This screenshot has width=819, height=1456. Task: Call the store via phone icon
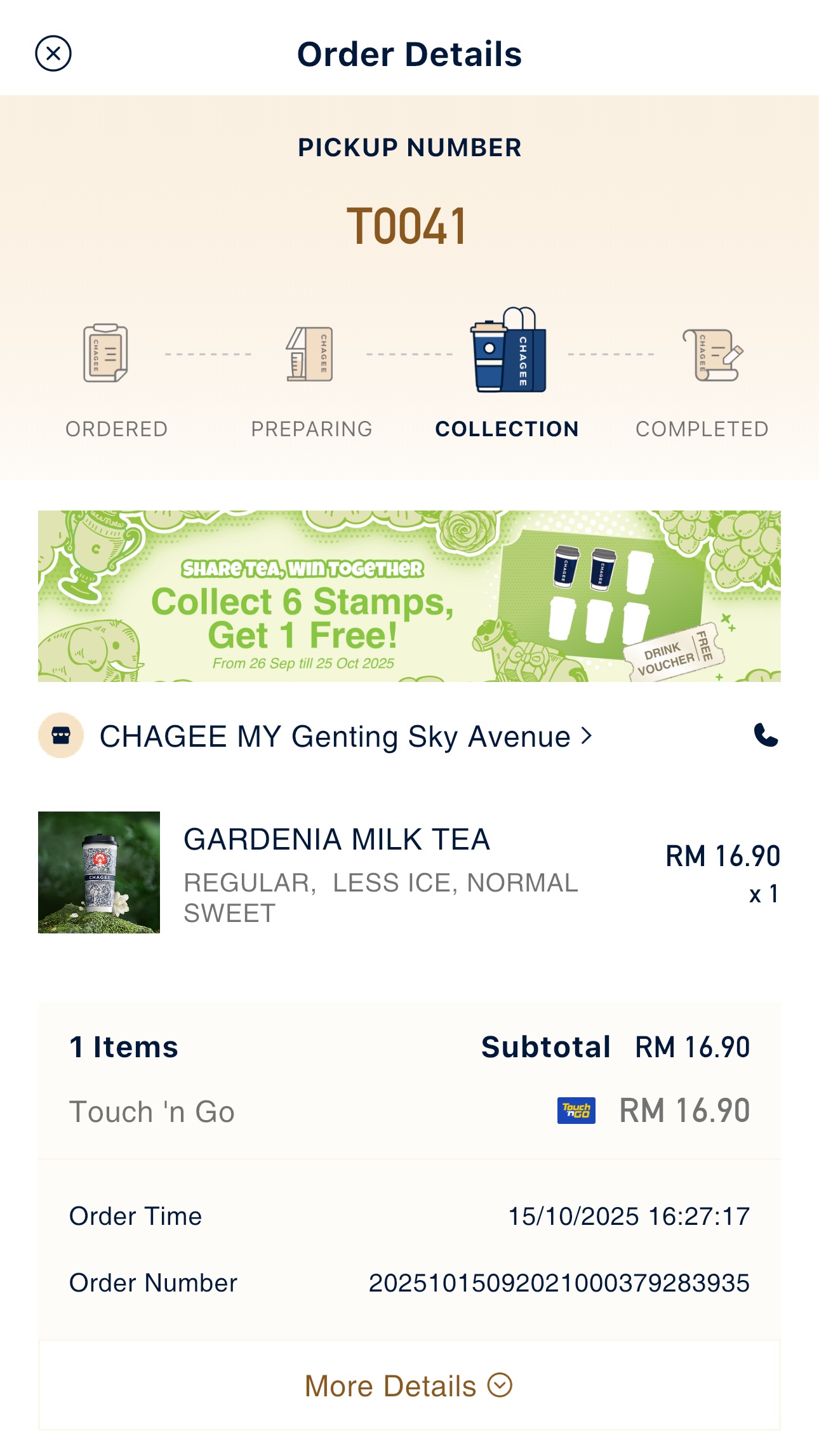(x=765, y=735)
